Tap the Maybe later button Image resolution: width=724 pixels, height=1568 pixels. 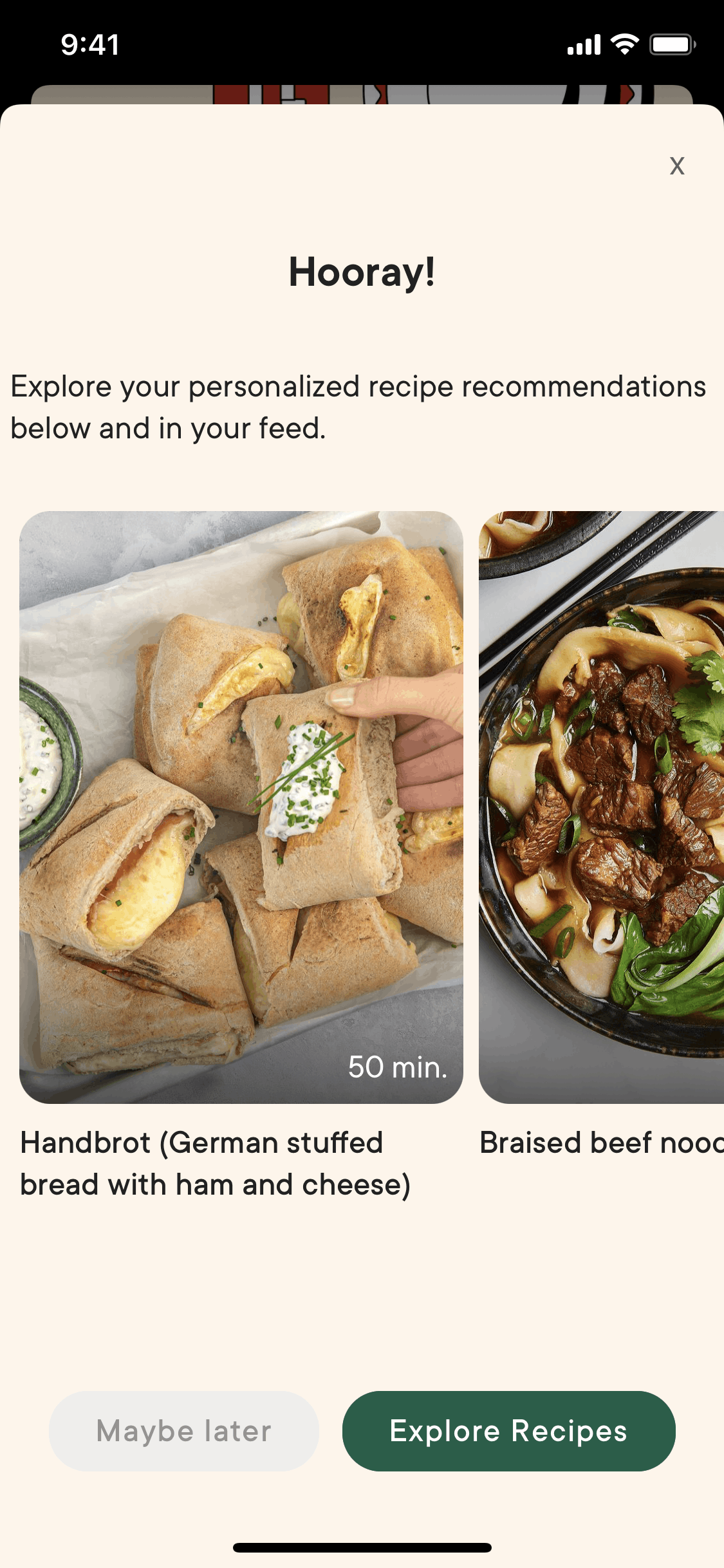[184, 1431]
